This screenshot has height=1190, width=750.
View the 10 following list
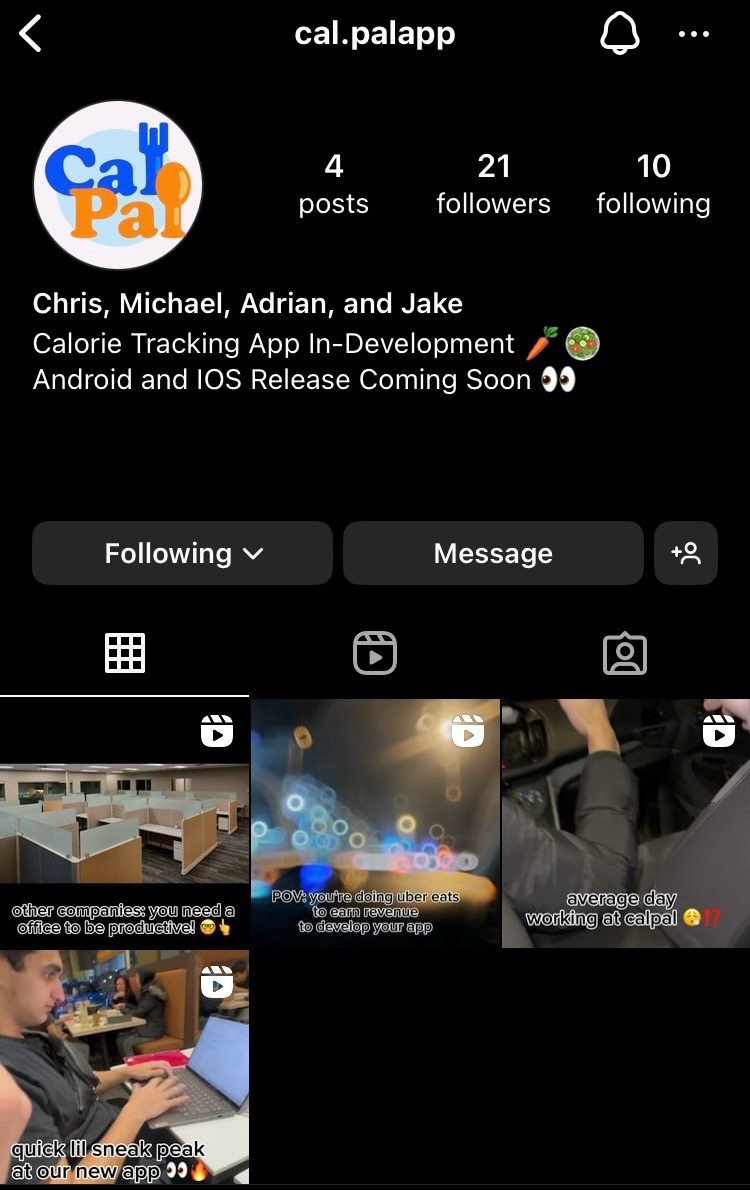coord(653,184)
